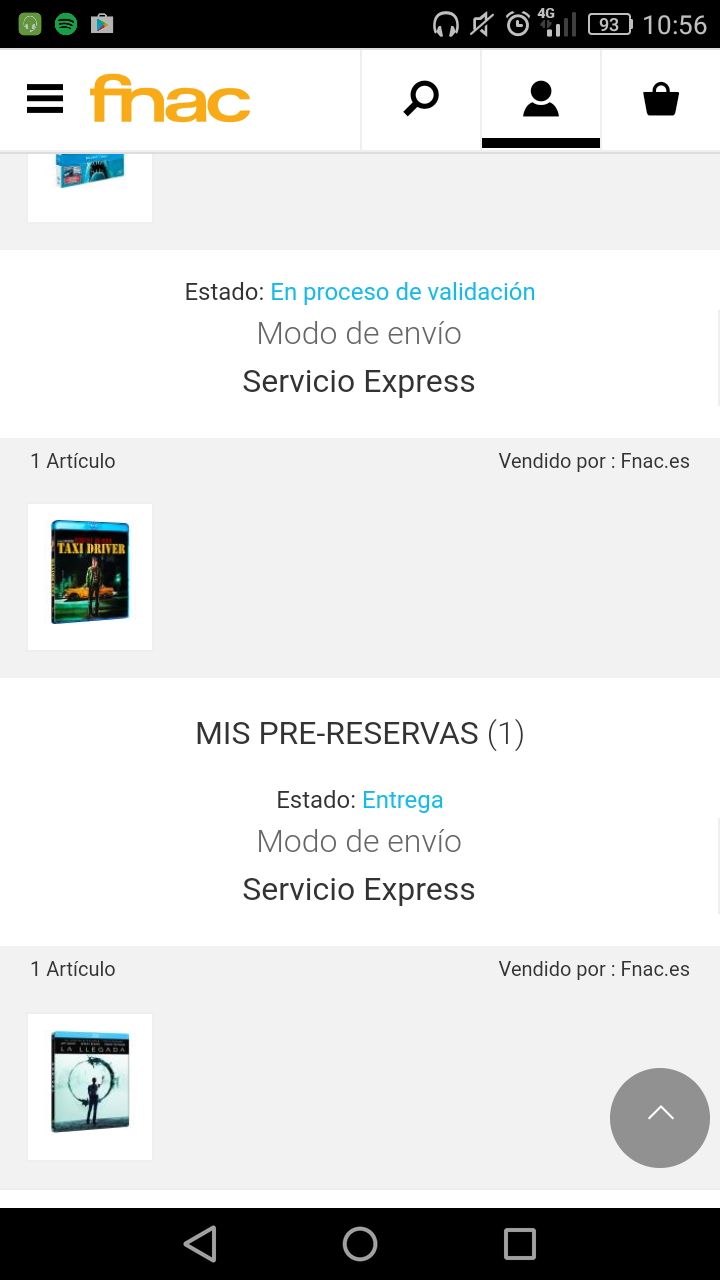The width and height of the screenshot is (720, 1280).
Task: Open recent apps from navigation bar
Action: (520, 1244)
